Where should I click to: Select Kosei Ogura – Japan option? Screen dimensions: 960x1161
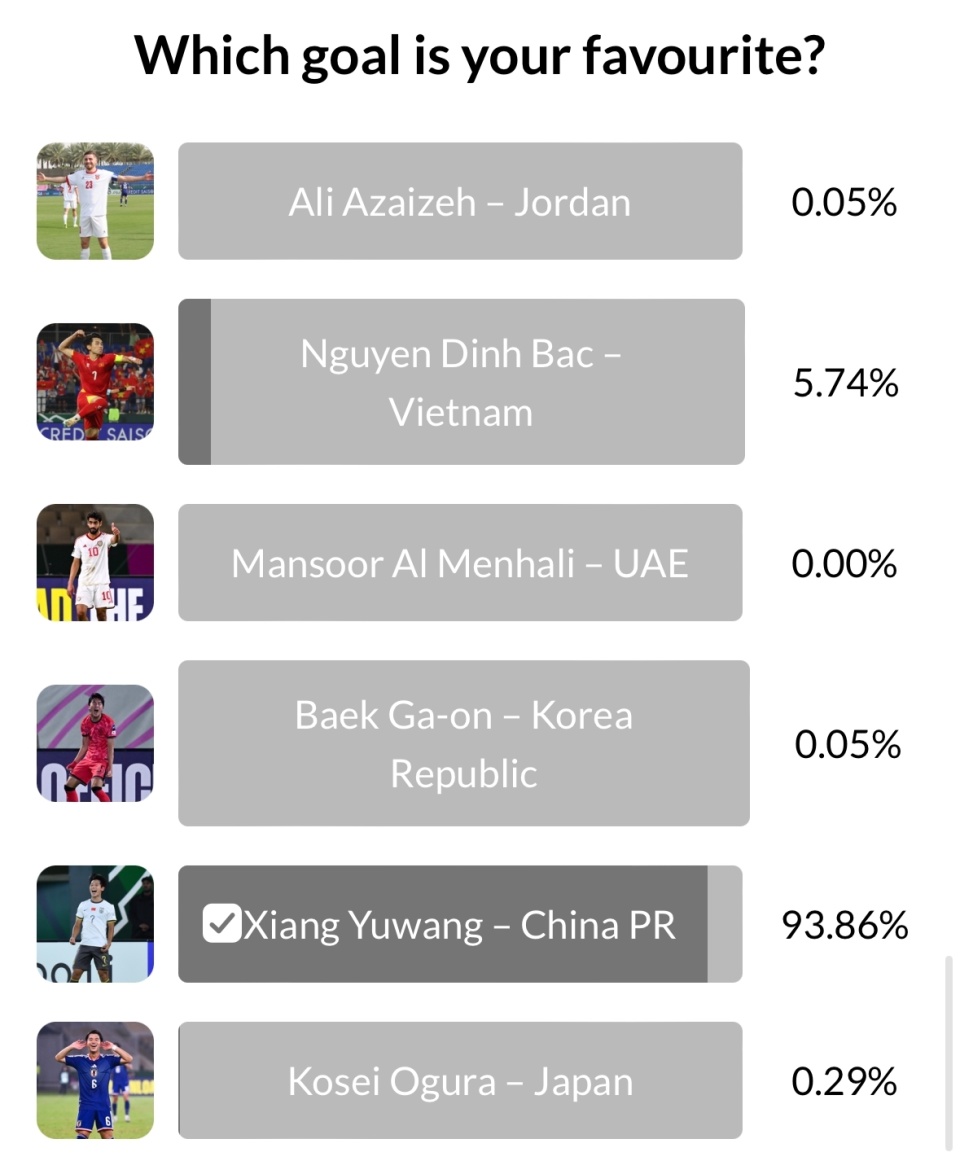pos(460,1081)
